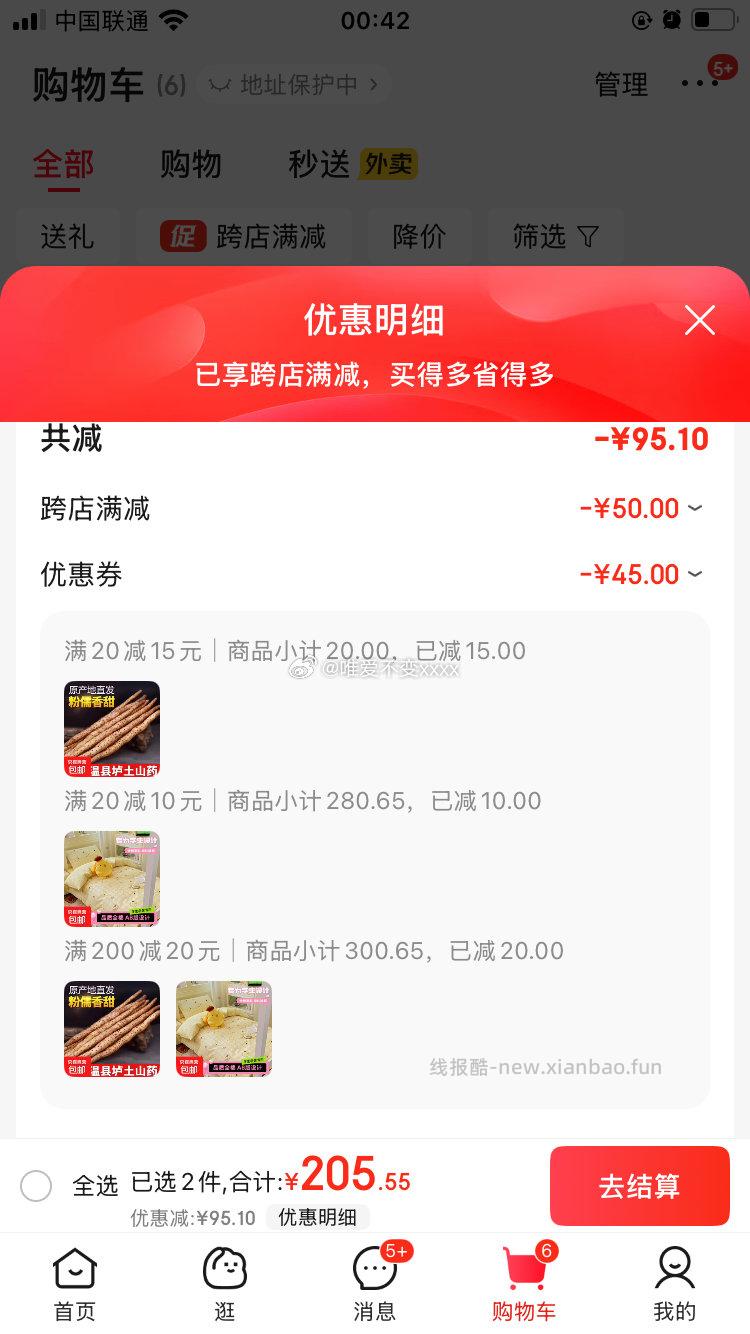Tap the 去结算 checkout button
The width and height of the screenshot is (750, 1334).
click(639, 1186)
